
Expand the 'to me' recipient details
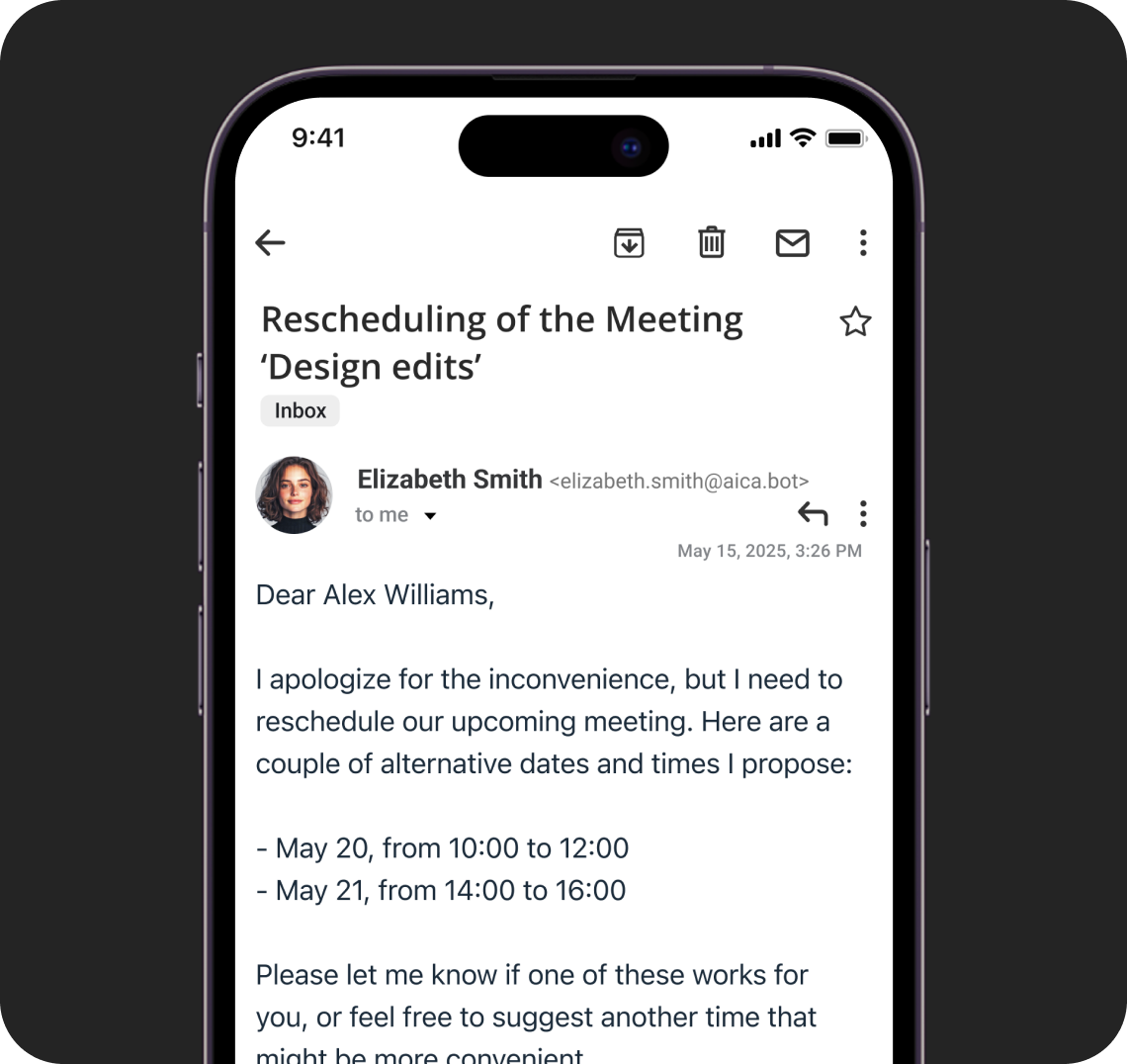[x=429, y=515]
